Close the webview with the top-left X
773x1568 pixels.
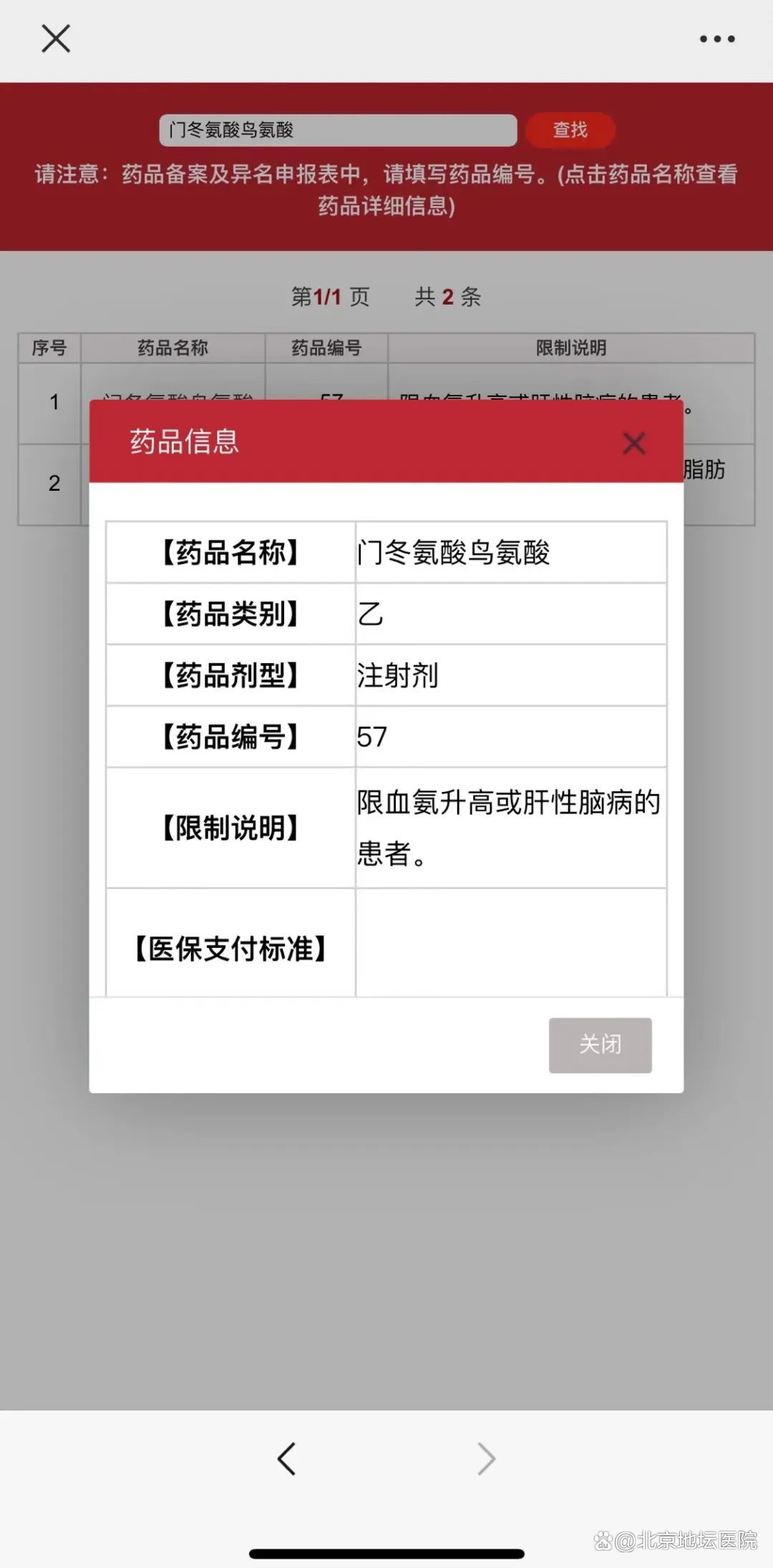click(56, 39)
